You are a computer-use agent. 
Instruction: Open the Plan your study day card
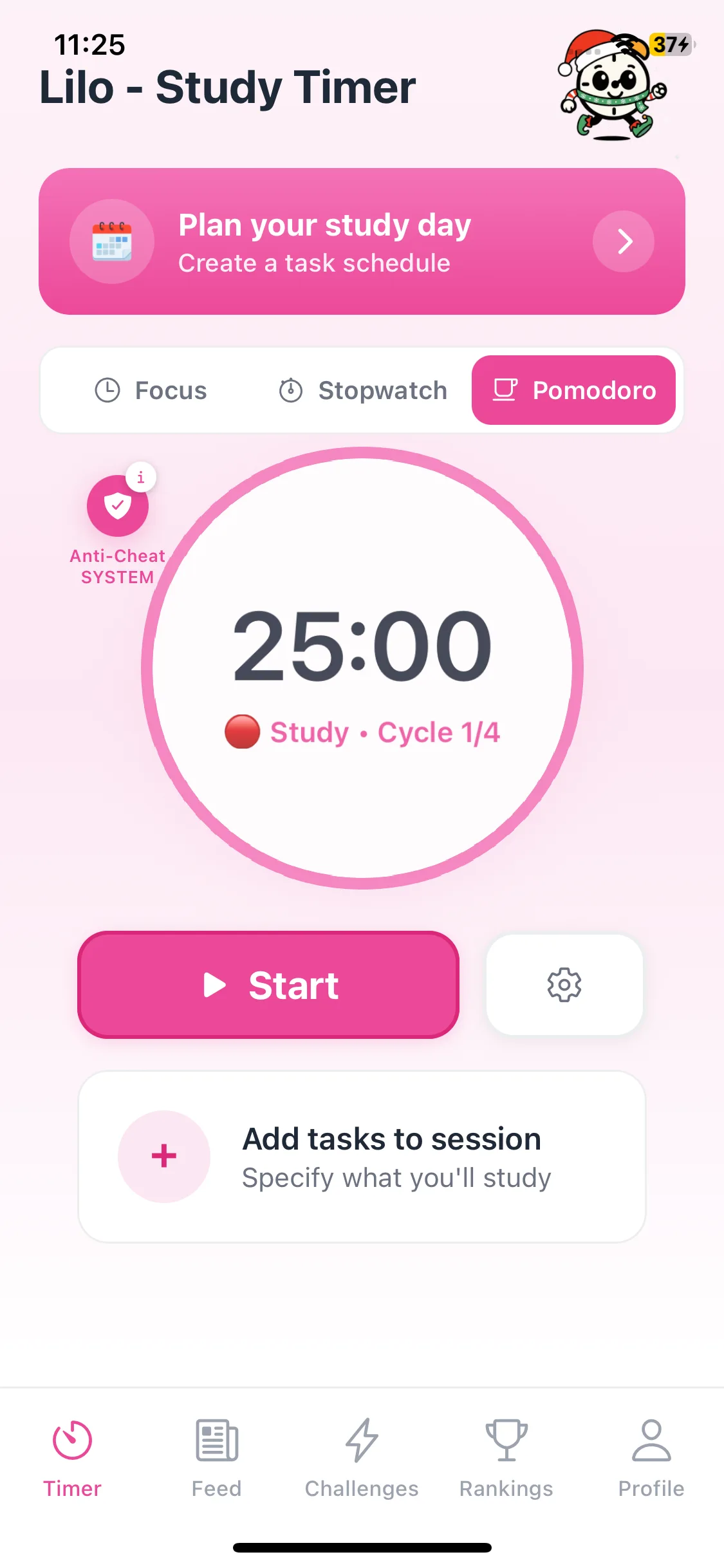click(x=362, y=241)
